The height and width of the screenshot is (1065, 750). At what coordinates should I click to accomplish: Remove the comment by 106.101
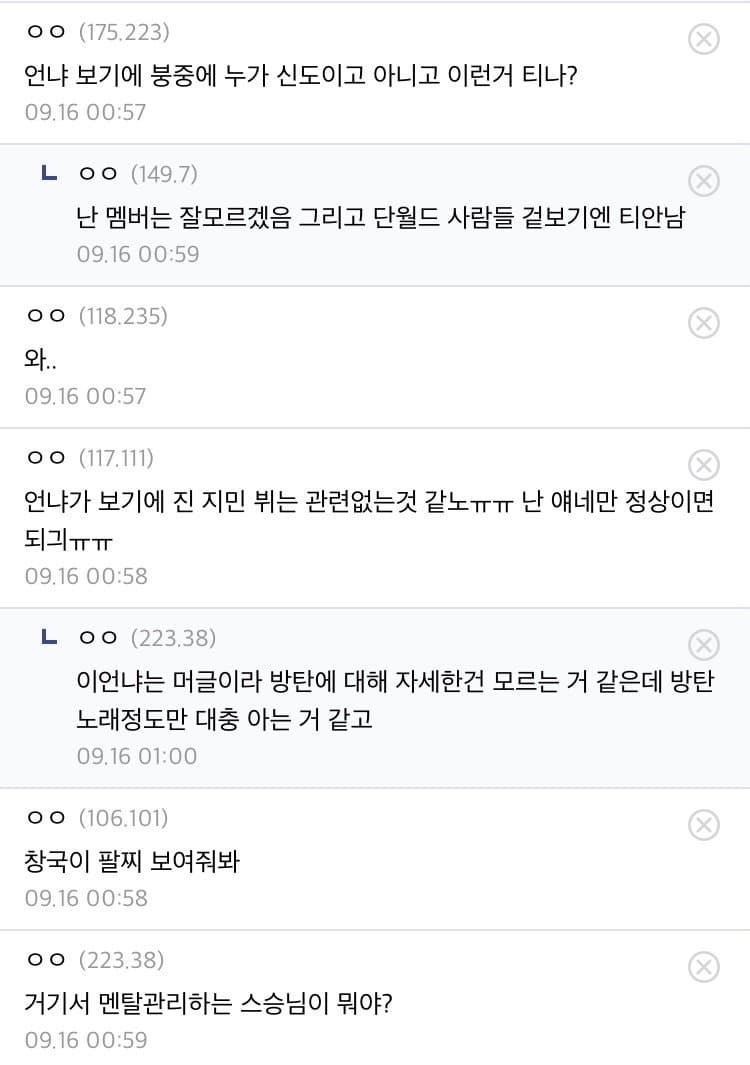coord(704,825)
